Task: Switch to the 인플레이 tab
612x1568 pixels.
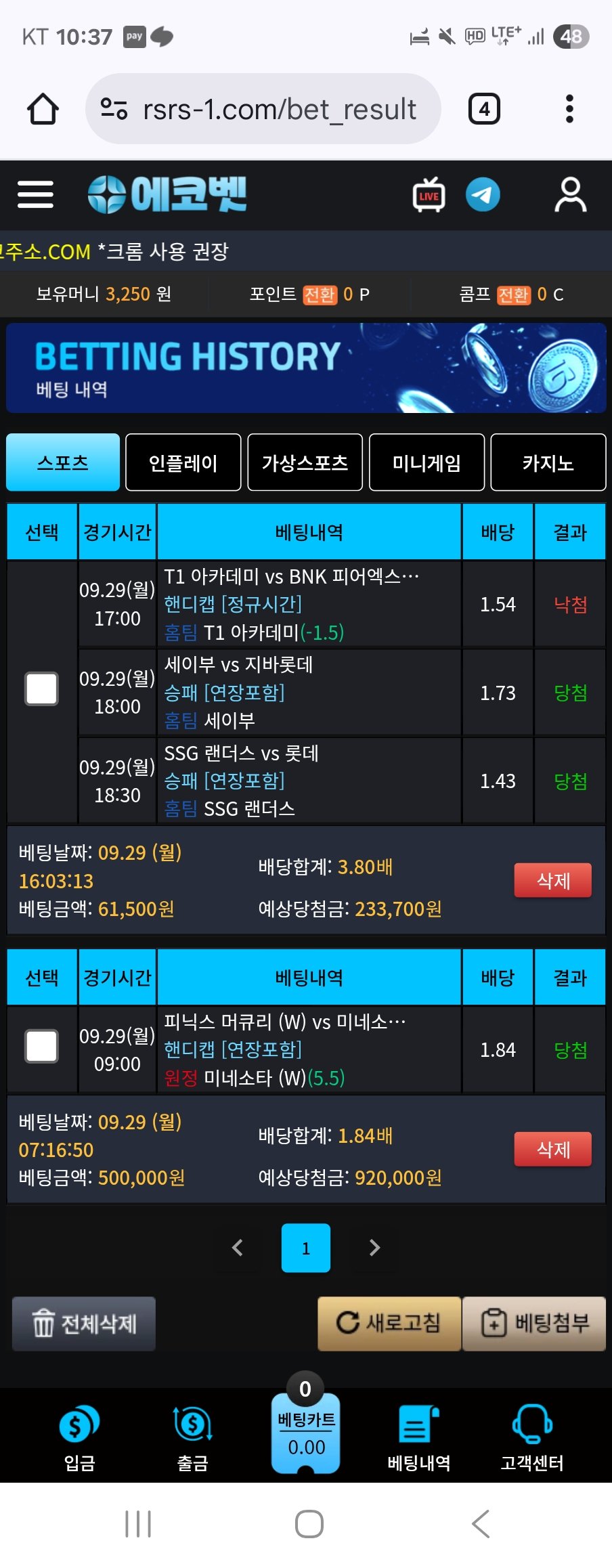Action: (183, 462)
